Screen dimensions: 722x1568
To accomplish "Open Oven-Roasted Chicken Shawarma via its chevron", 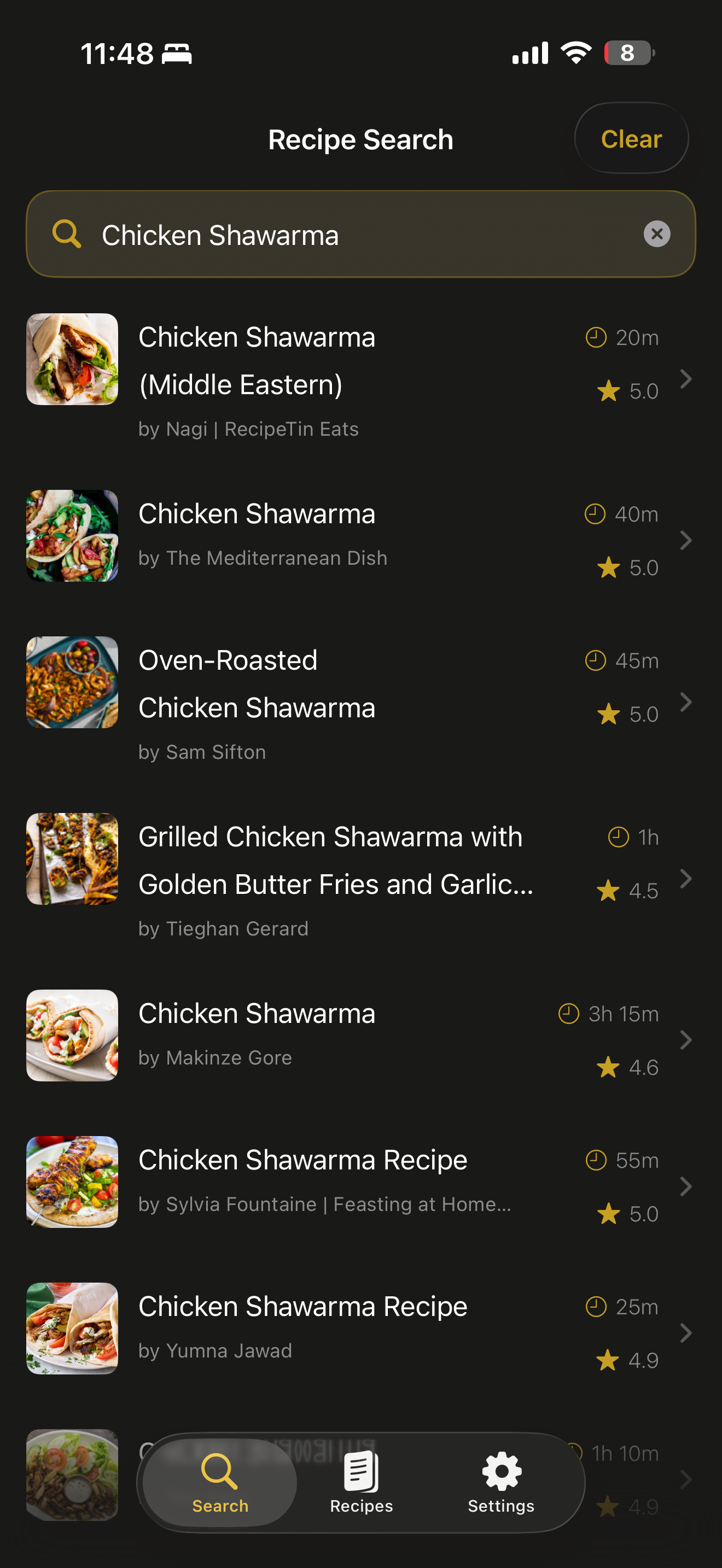I will pos(686,703).
